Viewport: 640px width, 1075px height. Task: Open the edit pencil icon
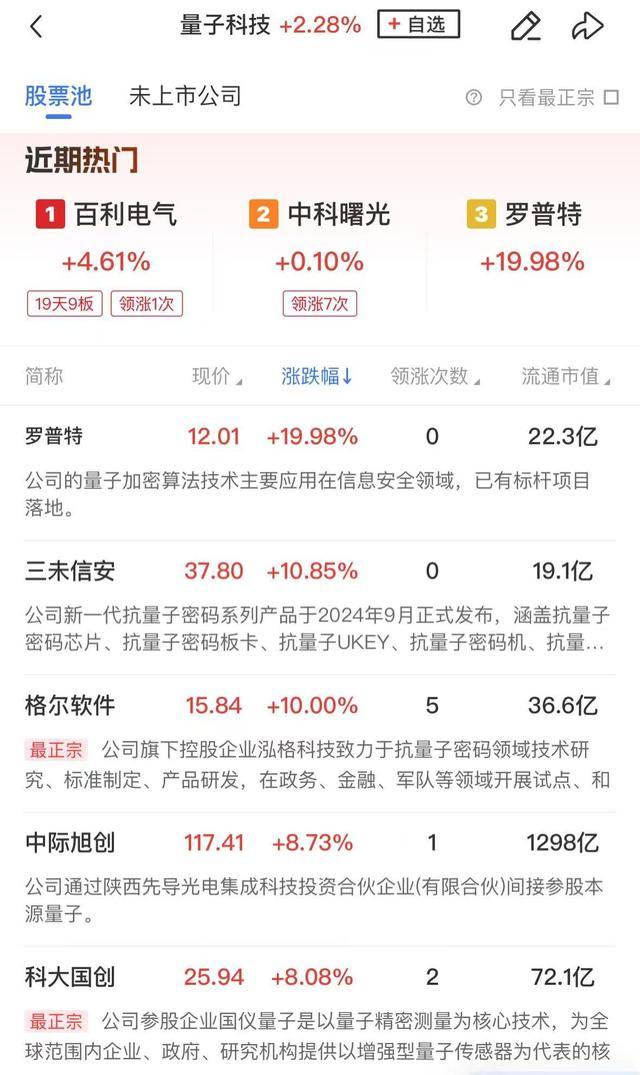(526, 27)
